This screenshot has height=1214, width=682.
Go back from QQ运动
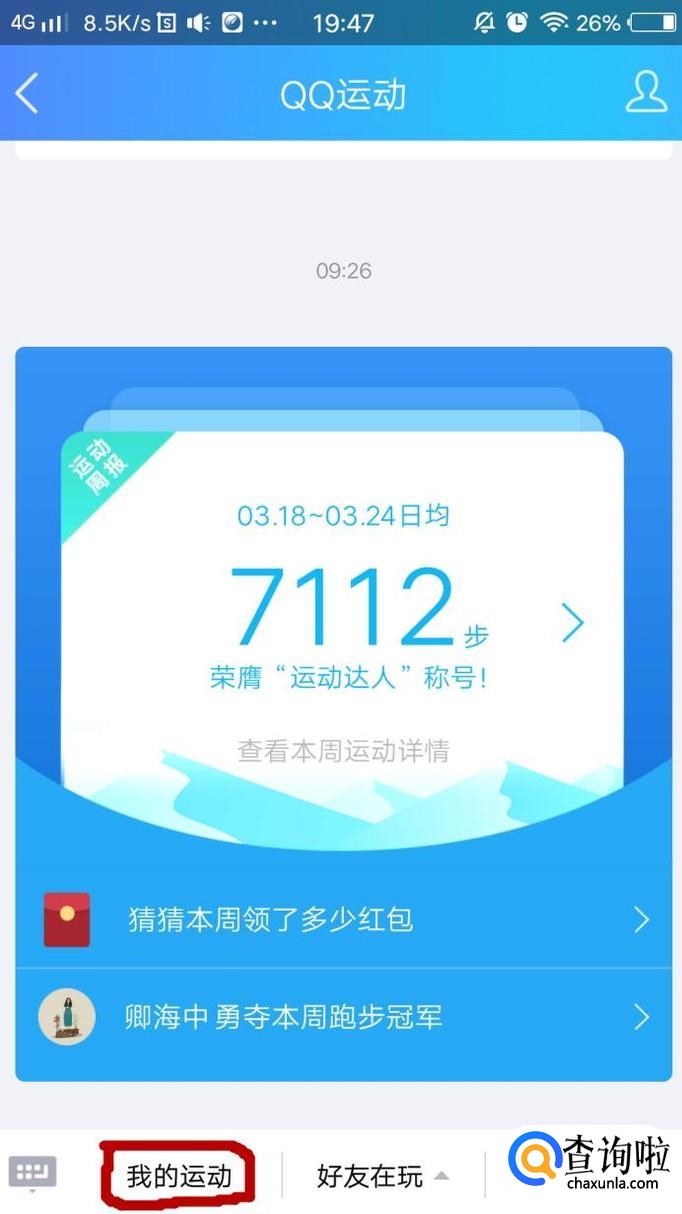[x=27, y=94]
